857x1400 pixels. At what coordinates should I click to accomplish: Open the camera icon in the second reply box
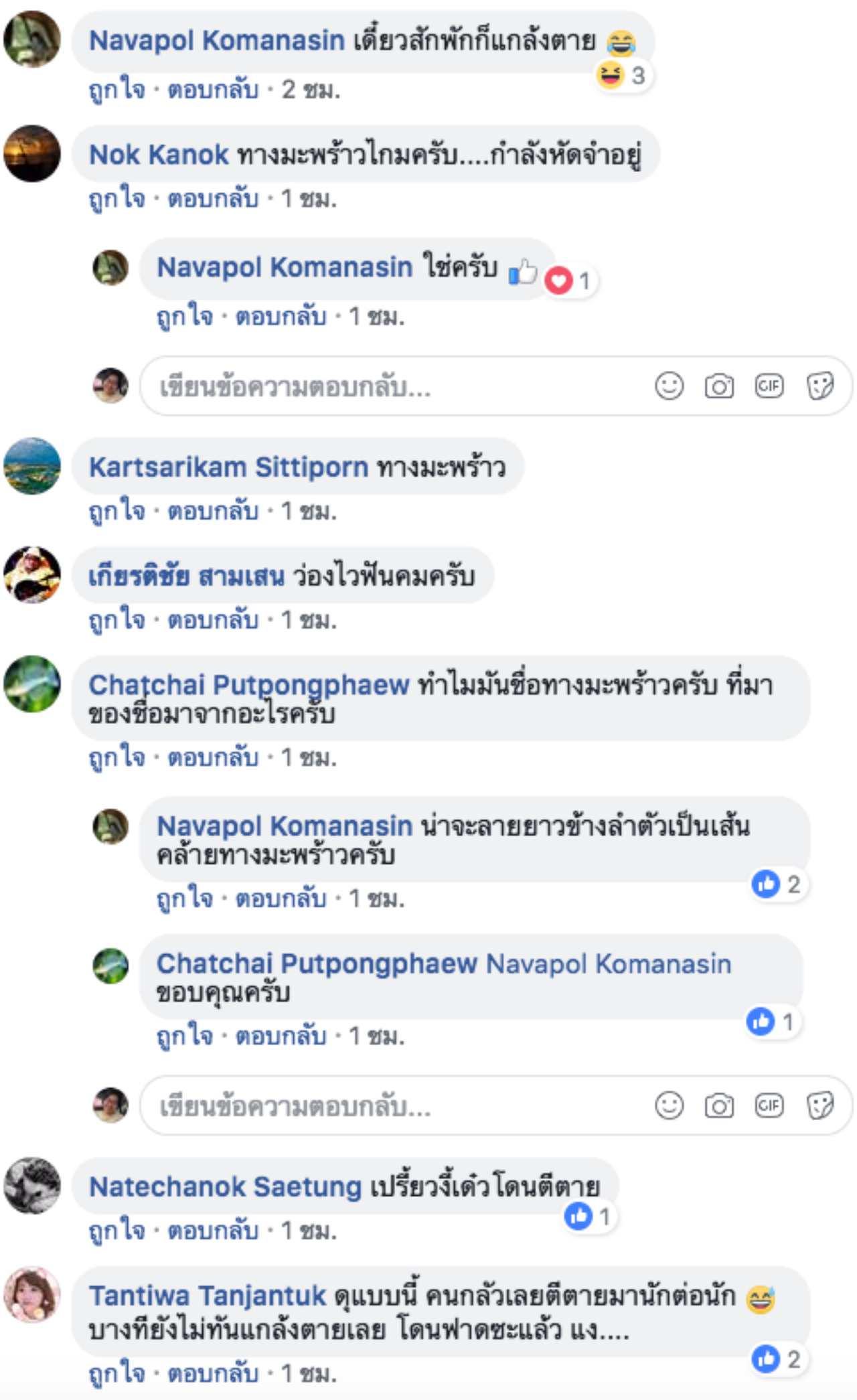click(x=718, y=1106)
